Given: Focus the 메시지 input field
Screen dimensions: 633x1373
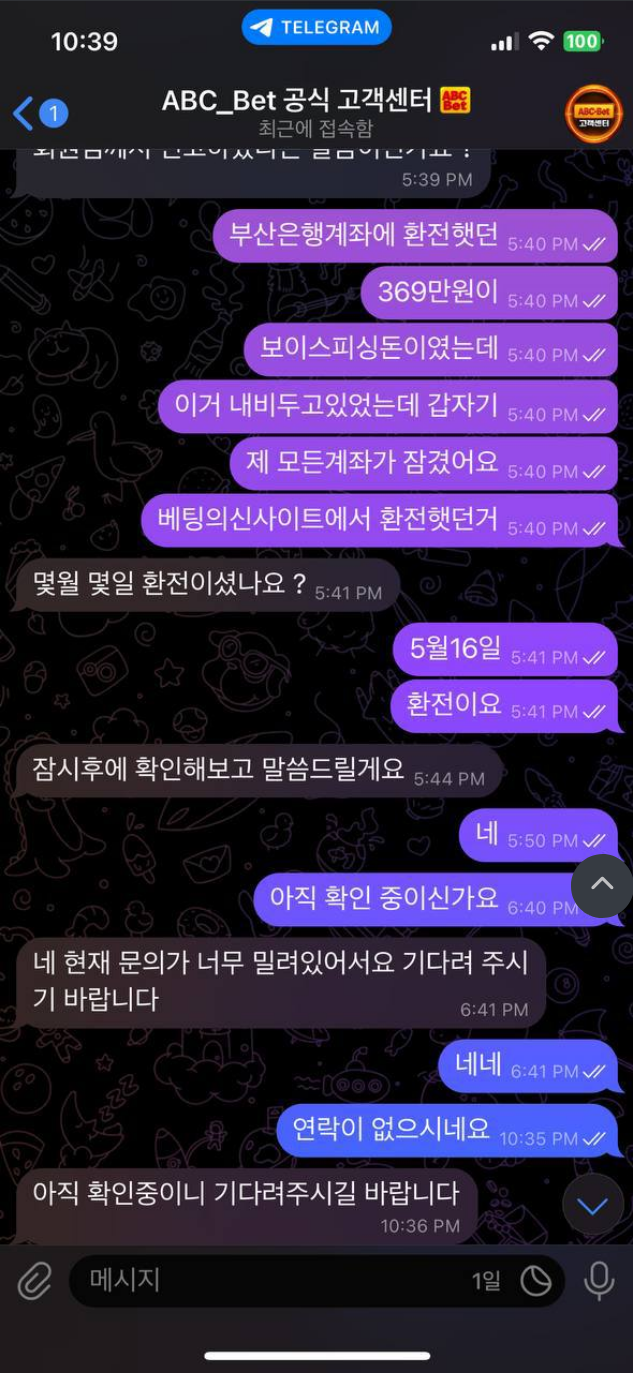Looking at the screenshot, I should (x=270, y=1281).
